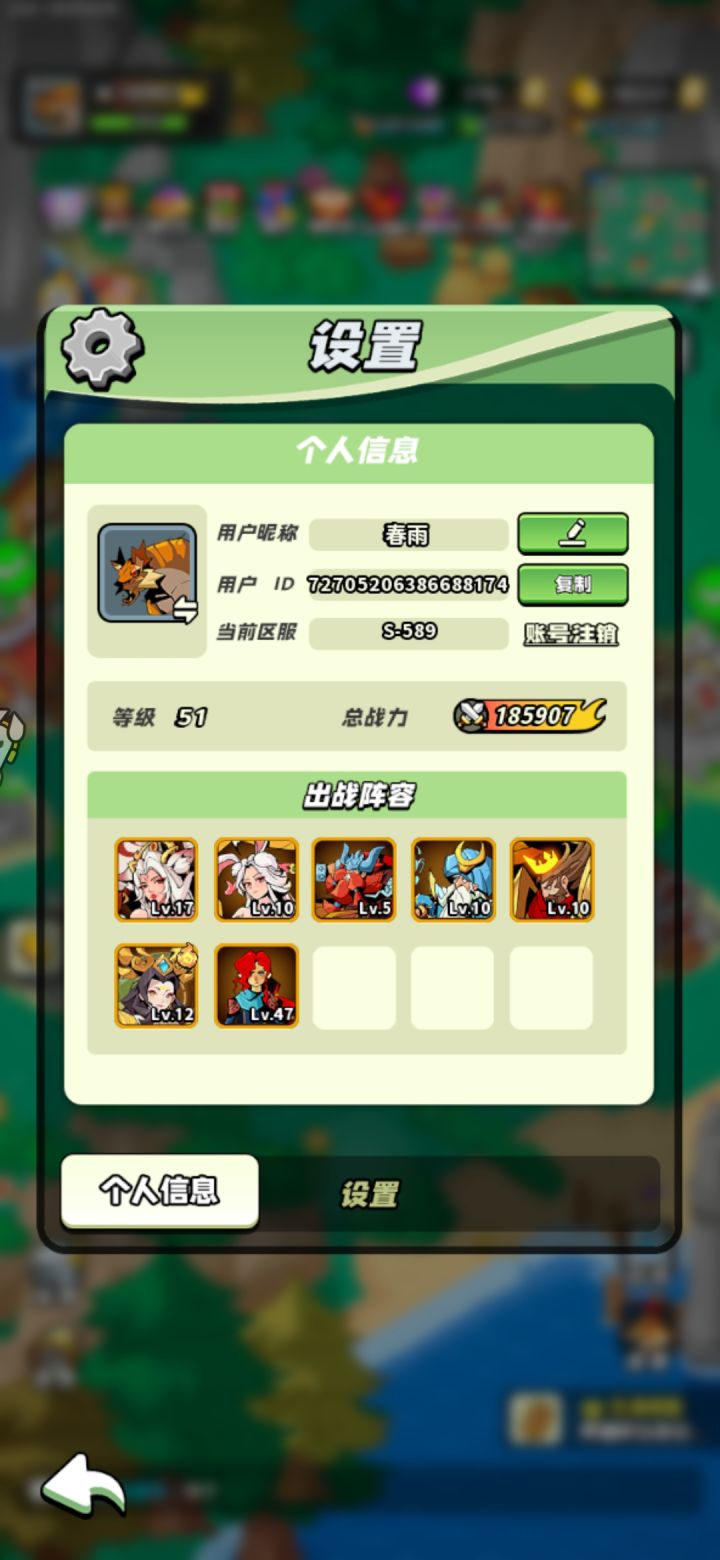
Task: Select the Lv.17 hero portrait
Action: [x=158, y=880]
